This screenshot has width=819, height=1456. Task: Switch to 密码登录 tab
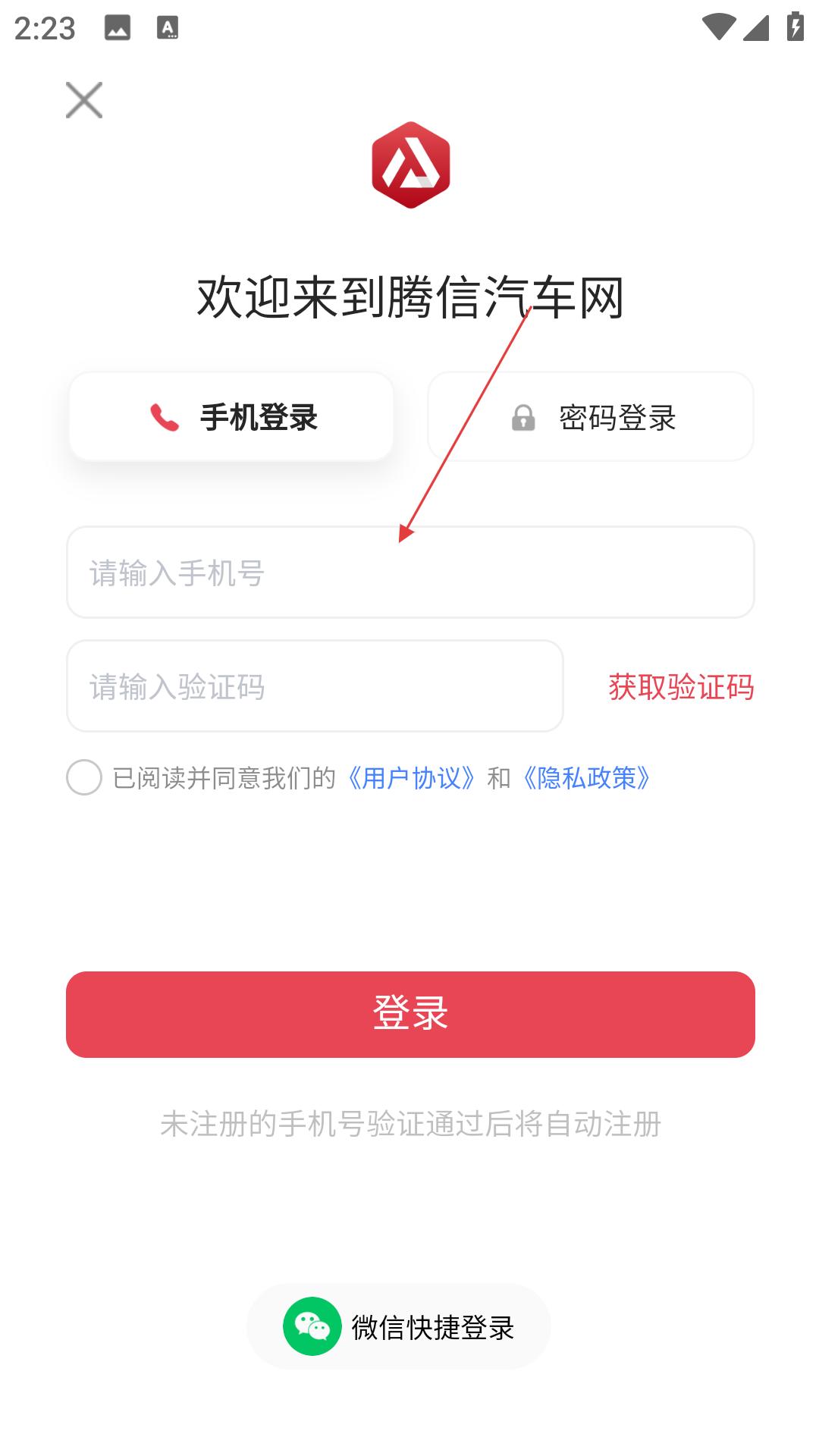coord(591,417)
